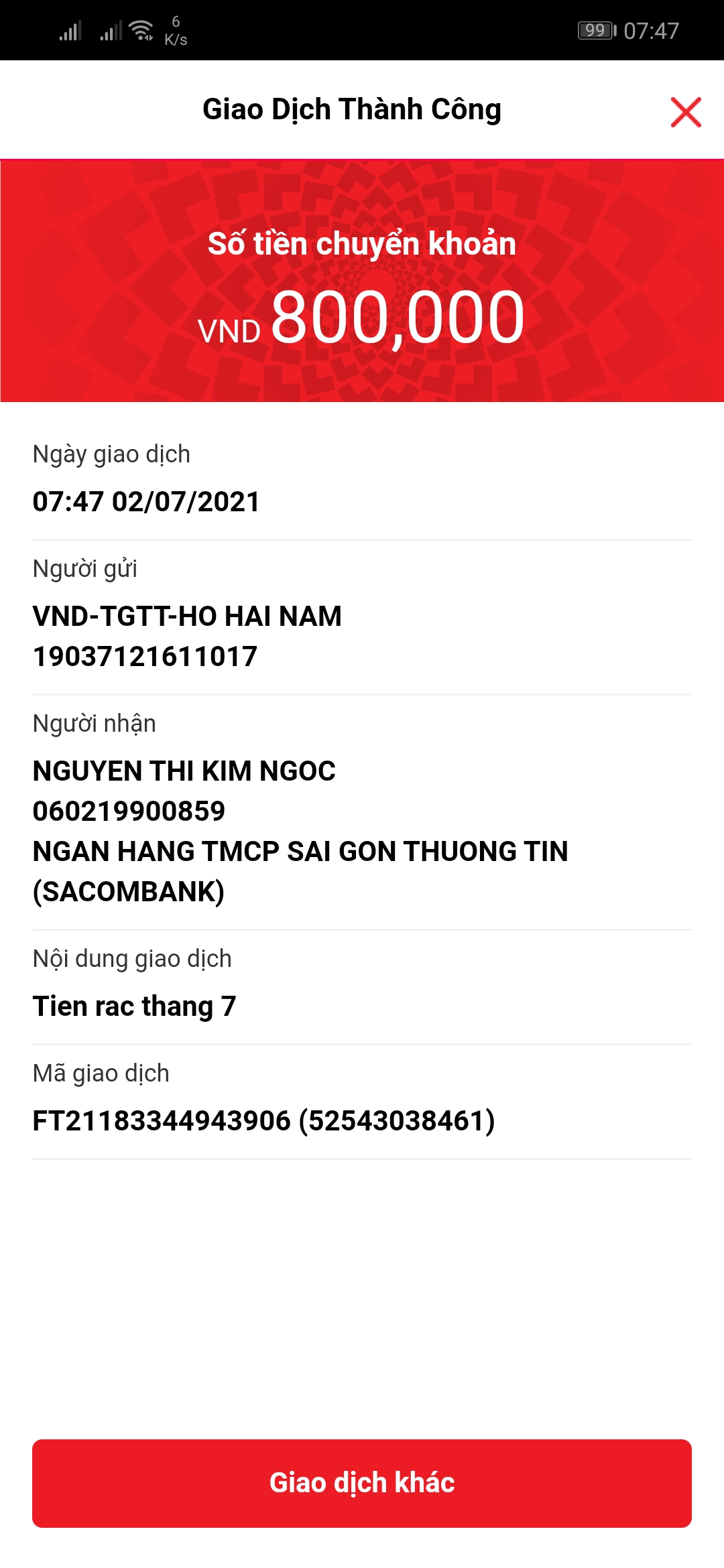724x1568 pixels.
Task: Close the successful transaction screen
Action: tap(685, 112)
